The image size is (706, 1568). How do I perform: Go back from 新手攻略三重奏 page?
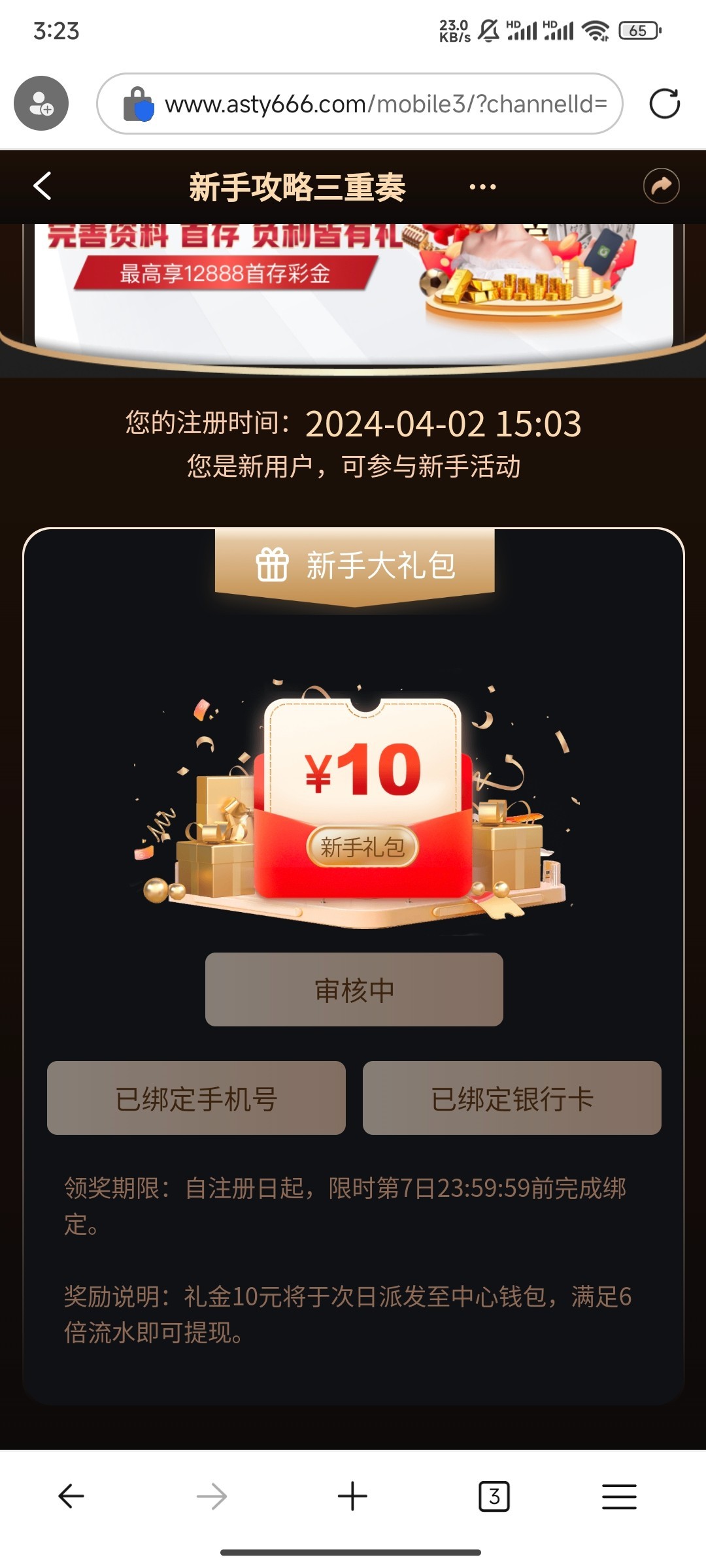(x=43, y=186)
